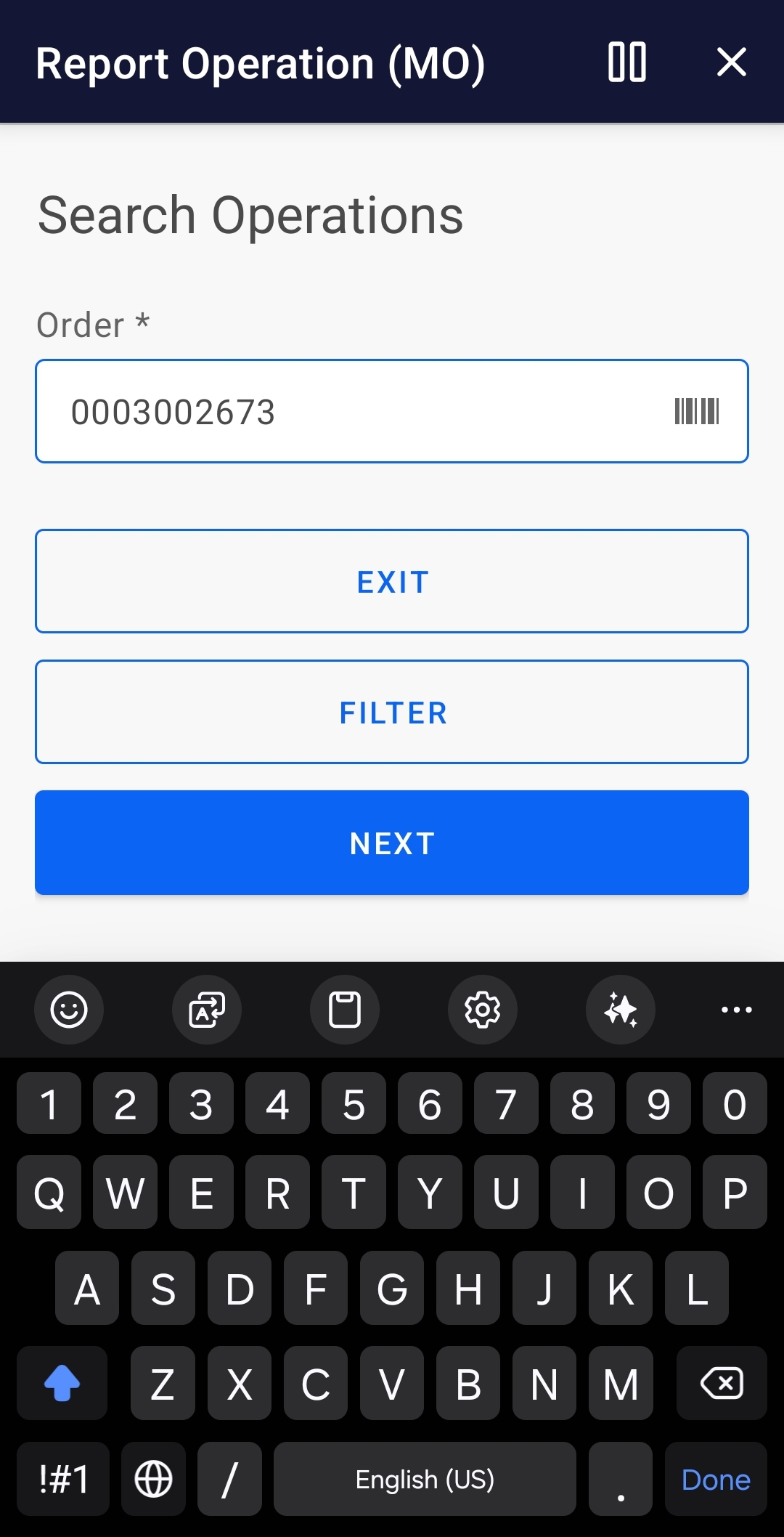
Task: Open the AI writing assistant sparkle icon
Action: point(620,1010)
